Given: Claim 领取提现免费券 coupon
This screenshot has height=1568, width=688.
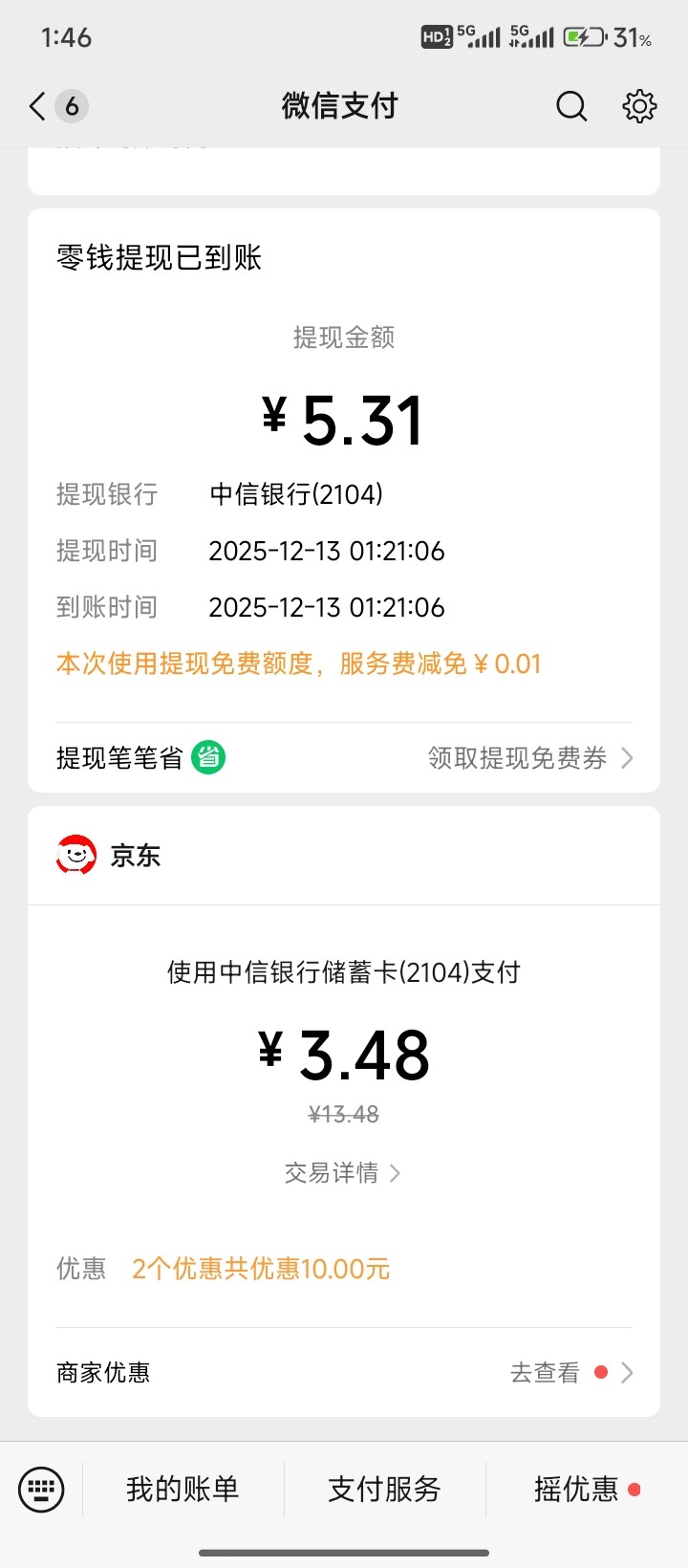Looking at the screenshot, I should click(x=529, y=758).
